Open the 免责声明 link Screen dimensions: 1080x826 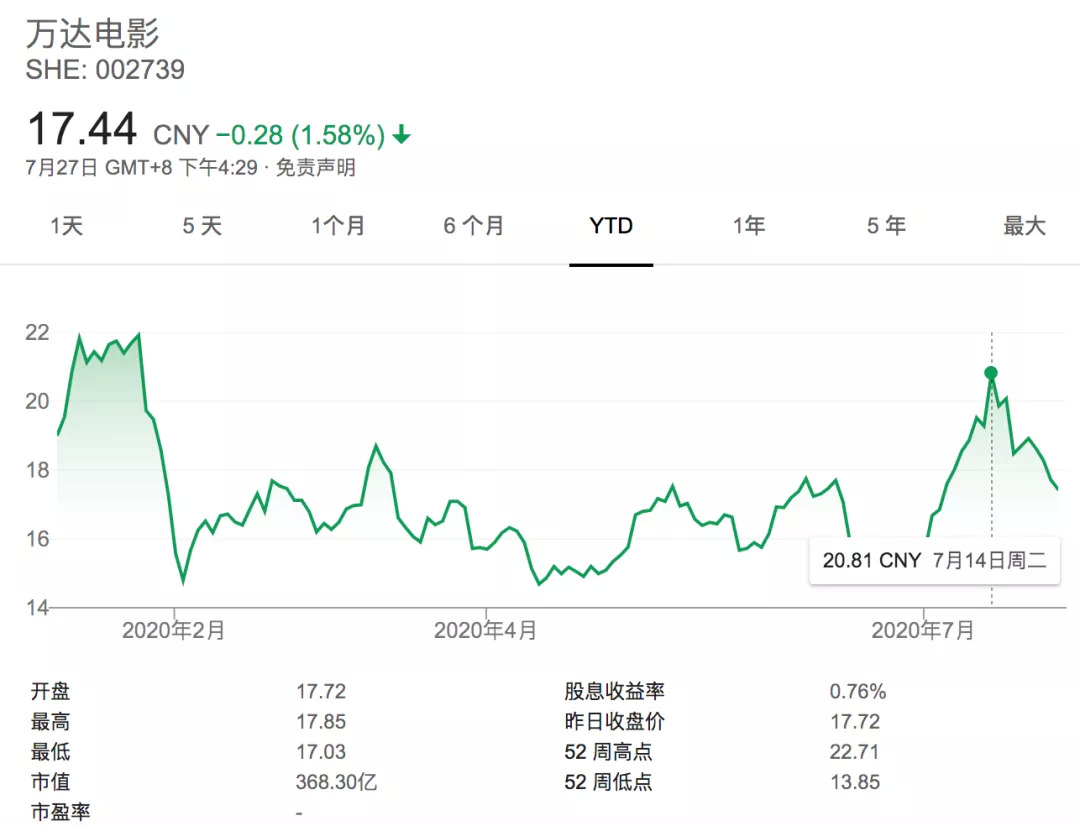coord(316,168)
